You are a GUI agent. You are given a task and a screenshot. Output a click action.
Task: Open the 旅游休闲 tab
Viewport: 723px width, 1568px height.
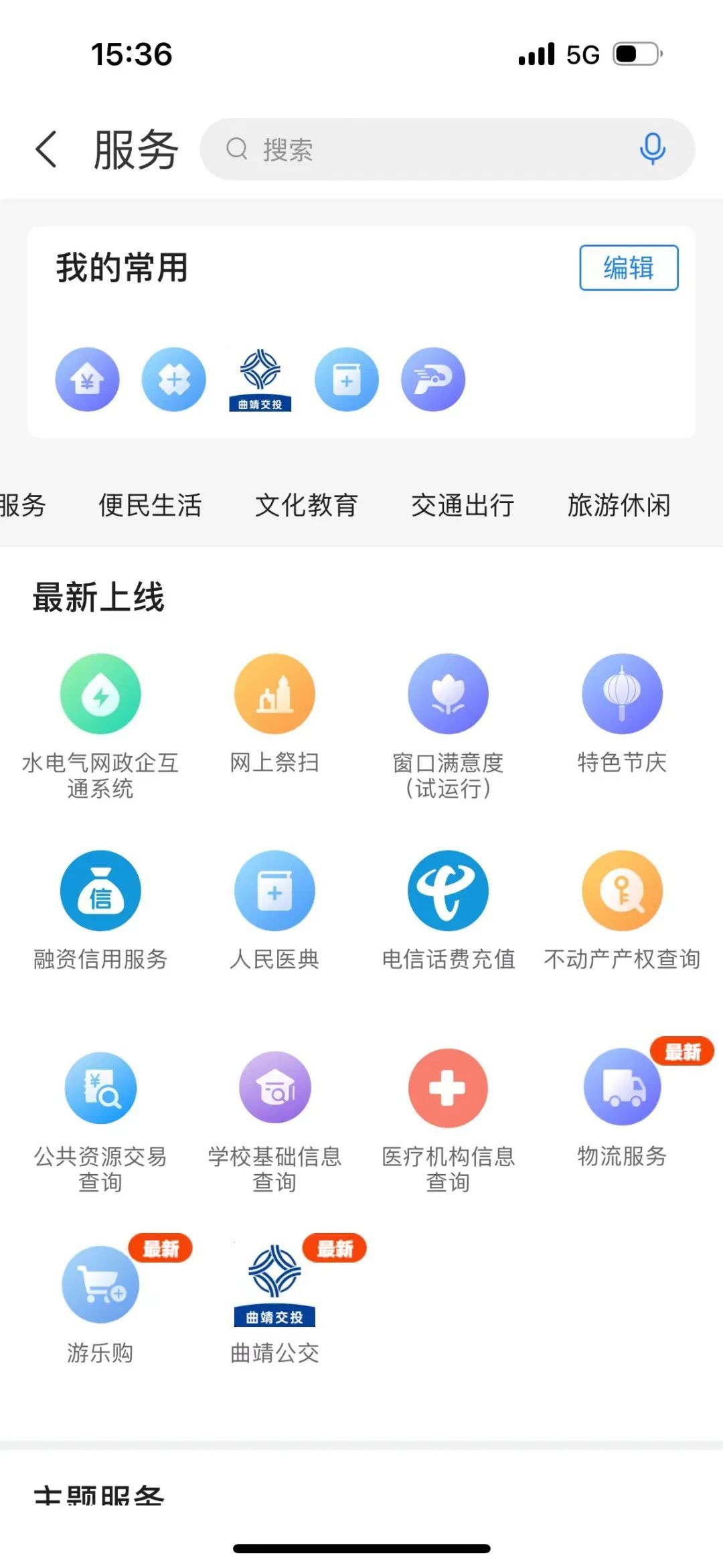pos(619,505)
